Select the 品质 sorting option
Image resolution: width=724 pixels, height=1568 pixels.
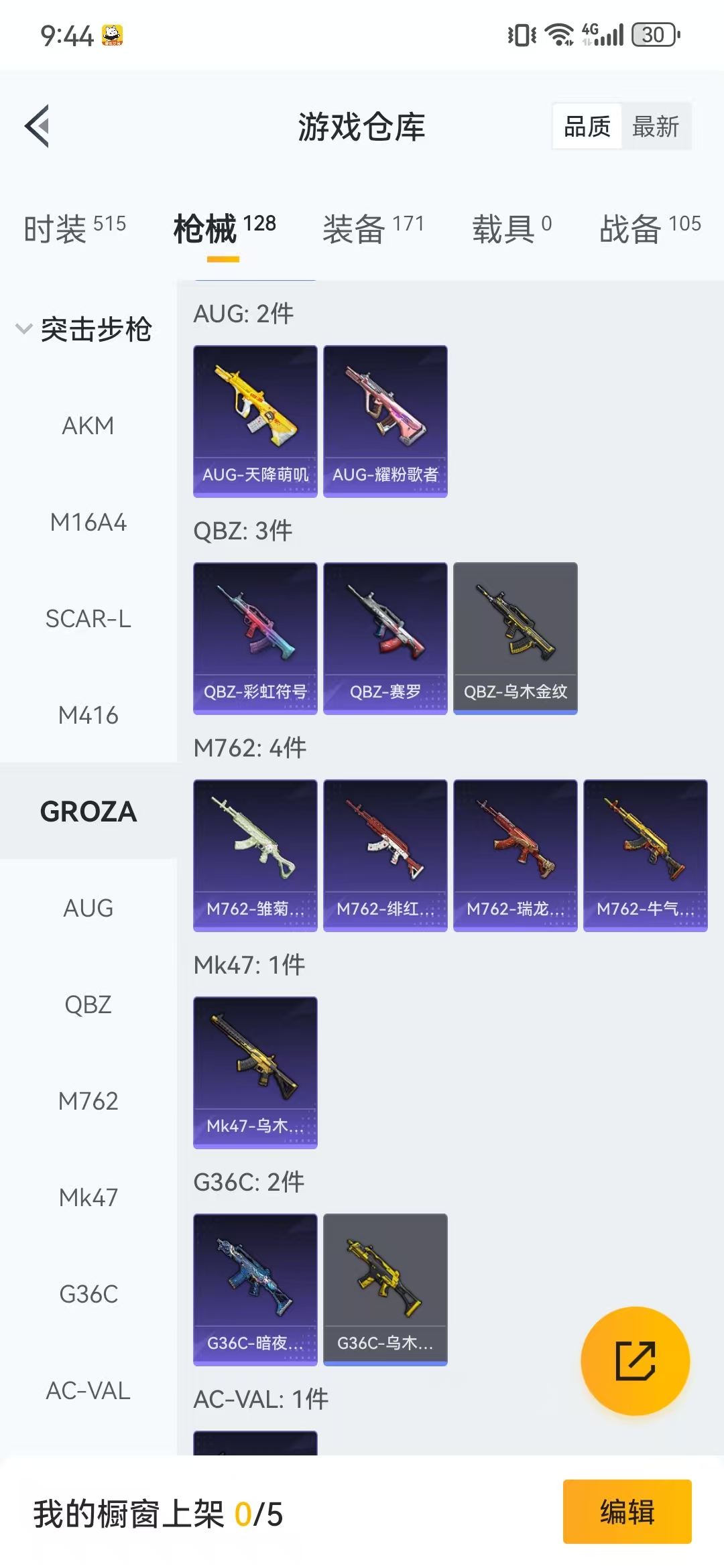[x=587, y=126]
